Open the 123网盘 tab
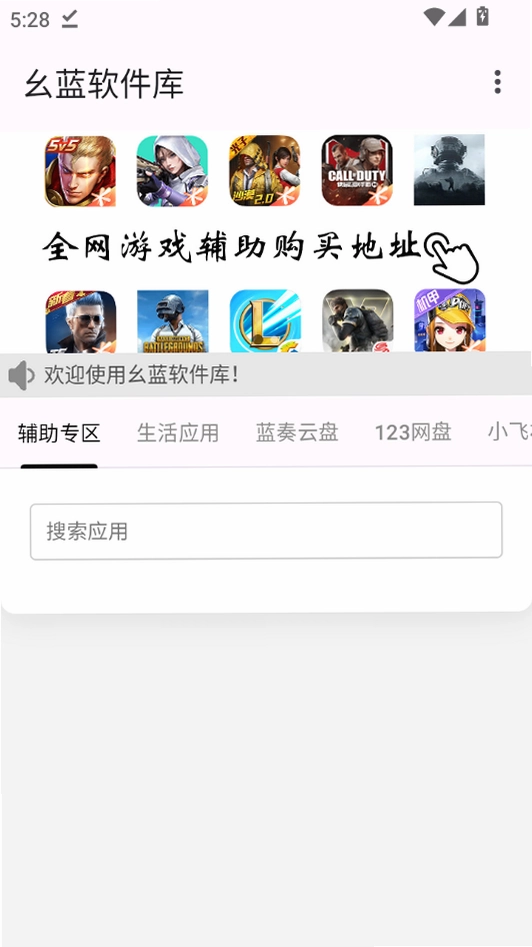Image resolution: width=532 pixels, height=947 pixels. click(413, 432)
